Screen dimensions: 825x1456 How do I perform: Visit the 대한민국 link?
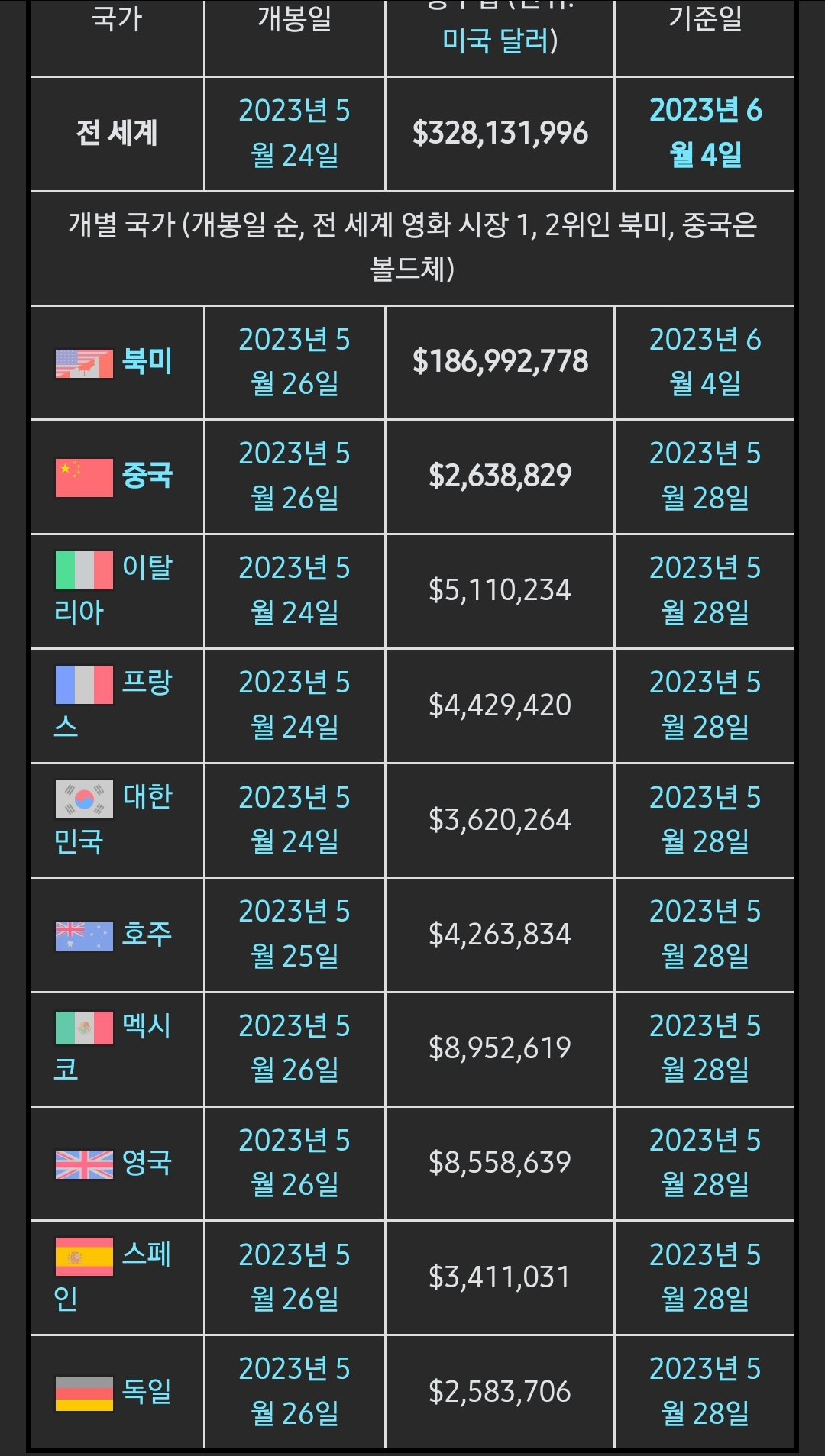[x=113, y=819]
